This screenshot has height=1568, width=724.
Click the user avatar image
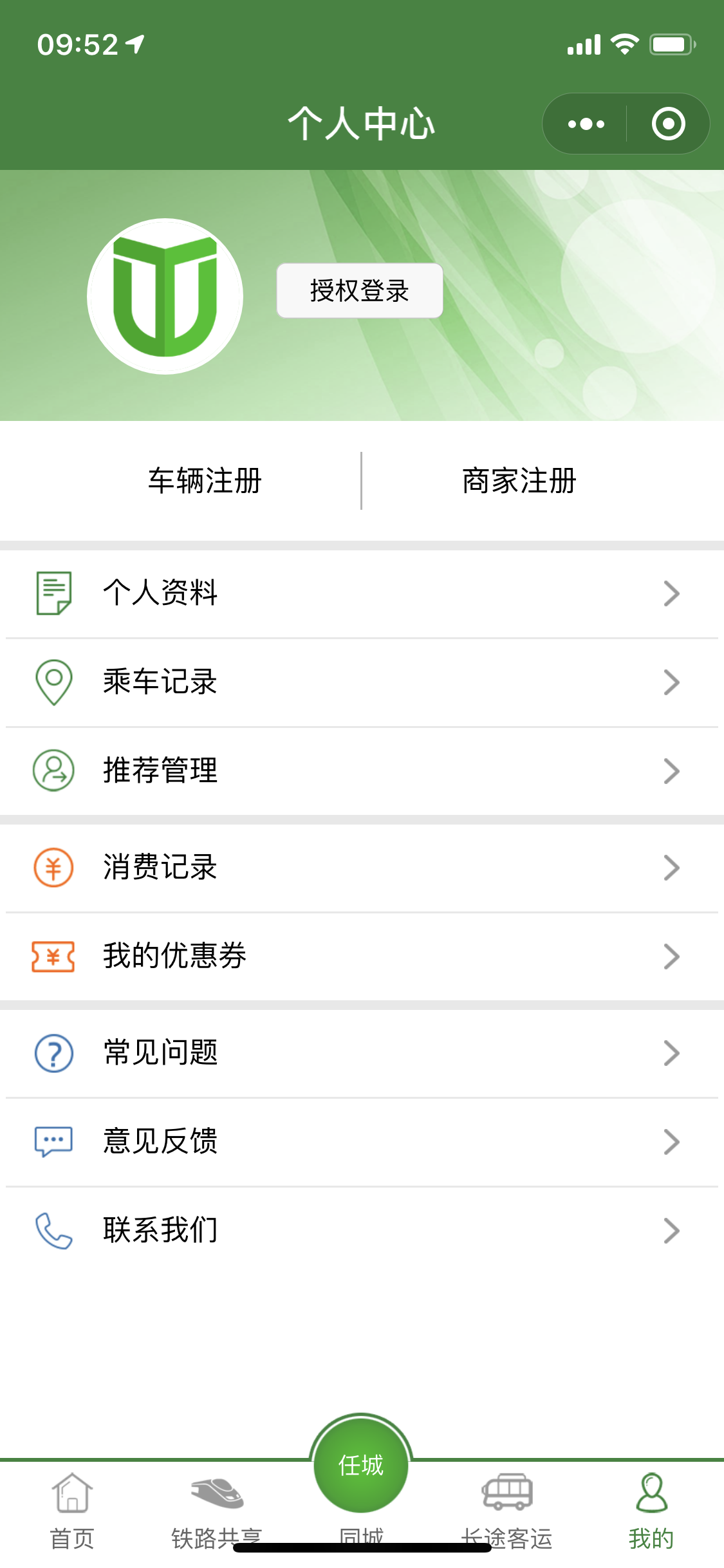165,296
